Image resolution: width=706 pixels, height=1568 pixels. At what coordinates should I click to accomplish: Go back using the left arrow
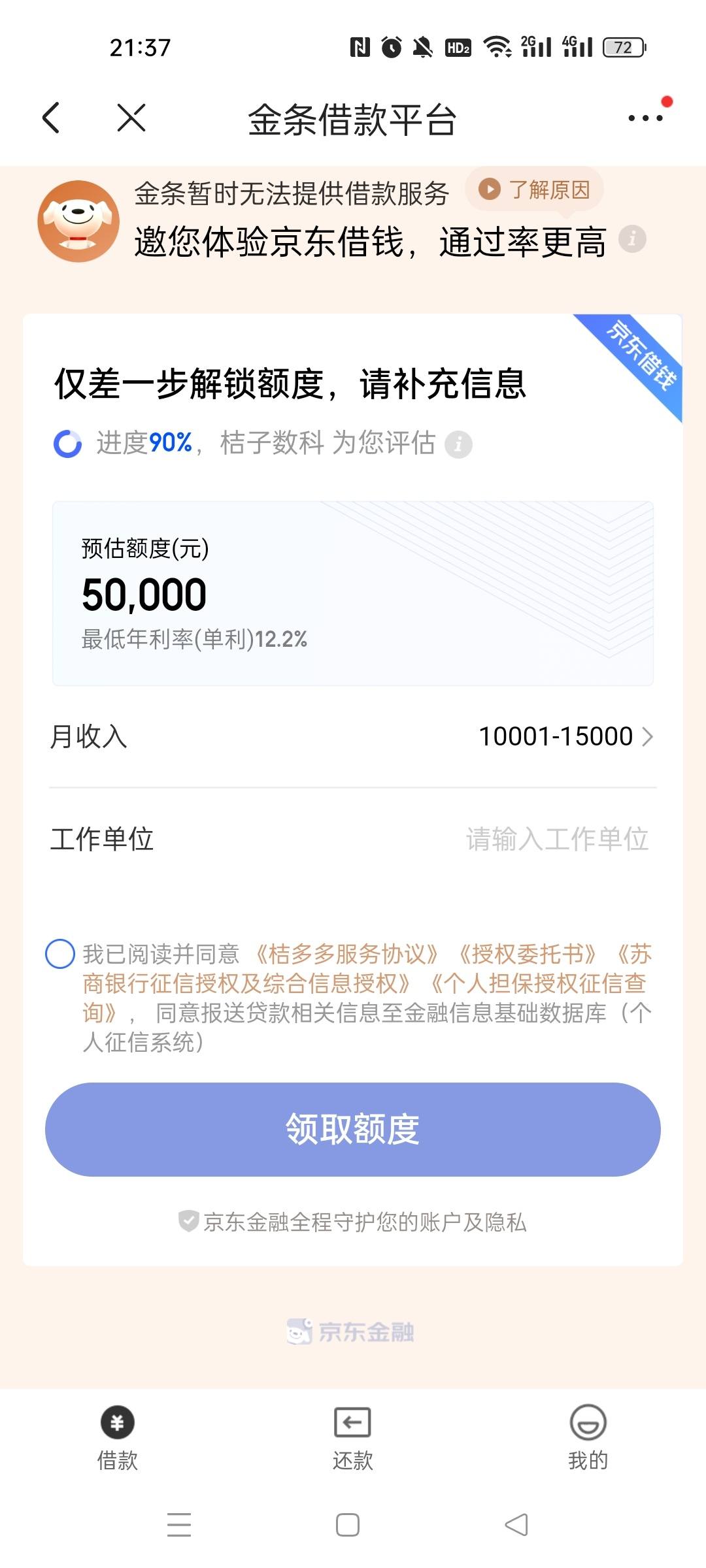pos(52,118)
